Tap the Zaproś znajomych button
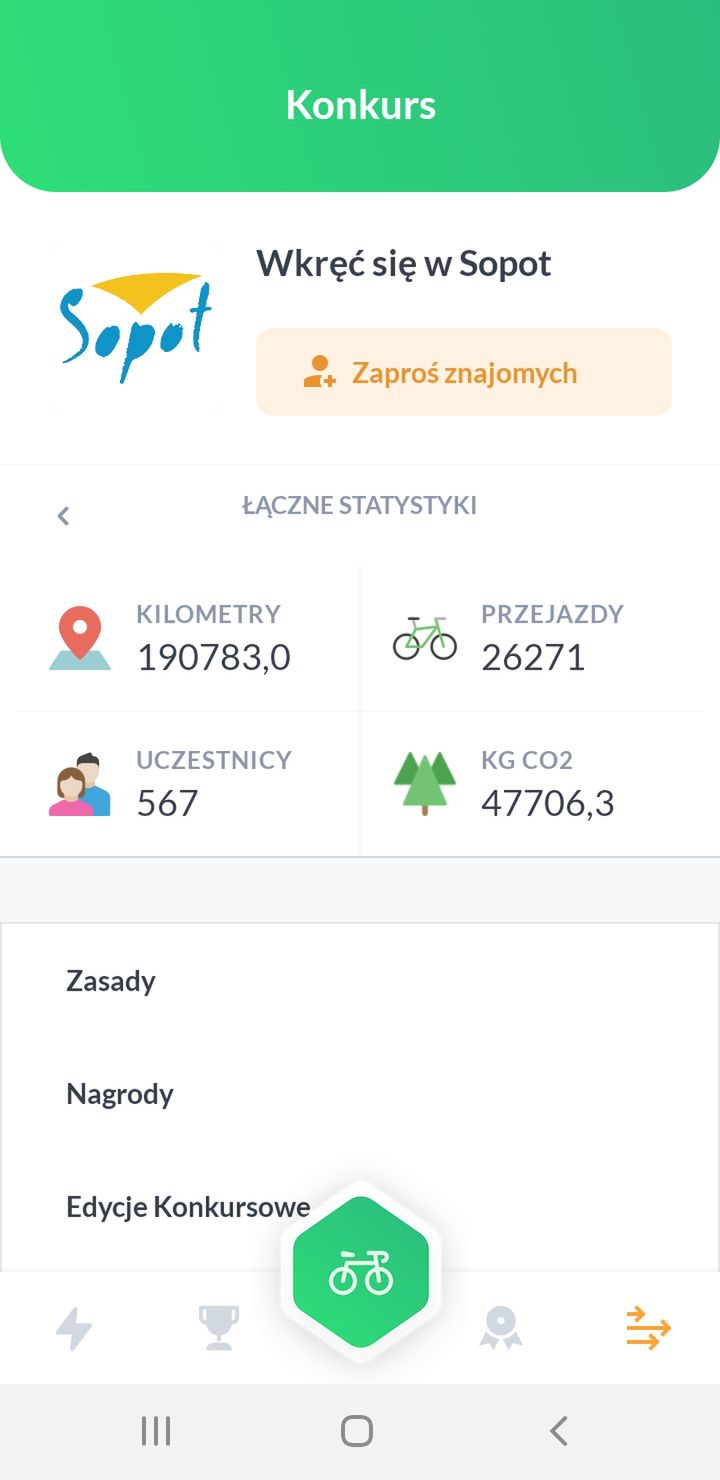 point(464,372)
